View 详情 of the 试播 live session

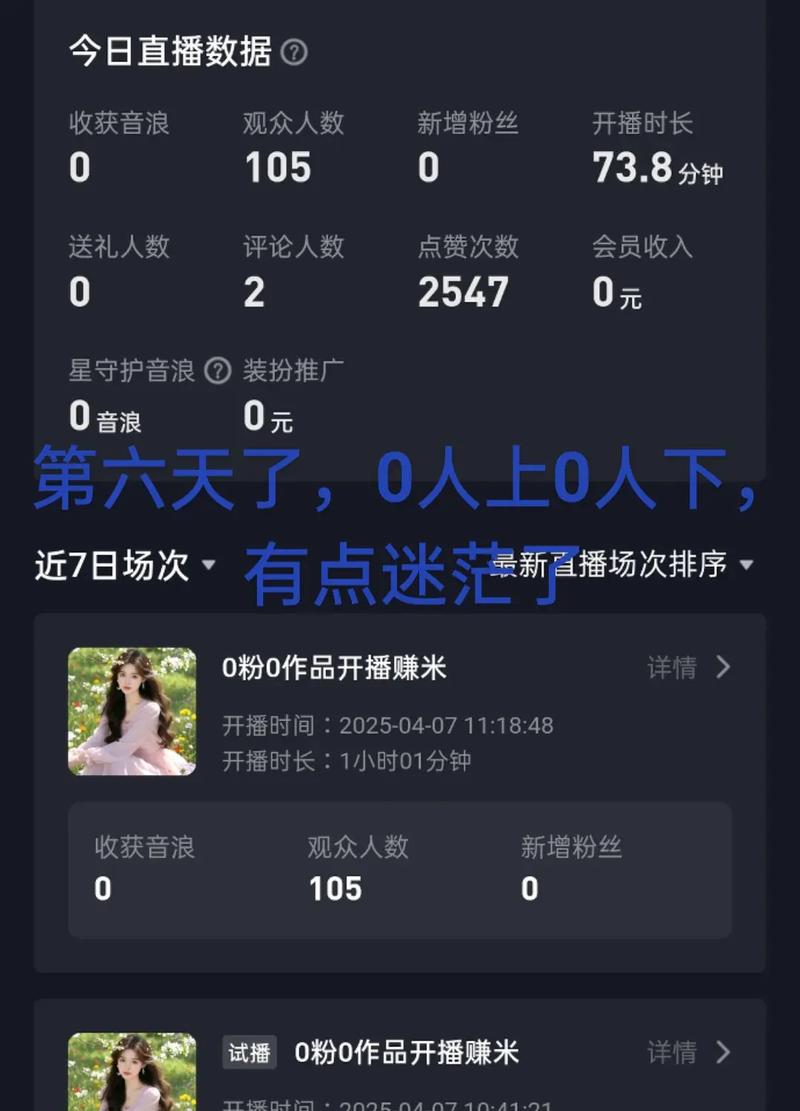tap(689, 1052)
